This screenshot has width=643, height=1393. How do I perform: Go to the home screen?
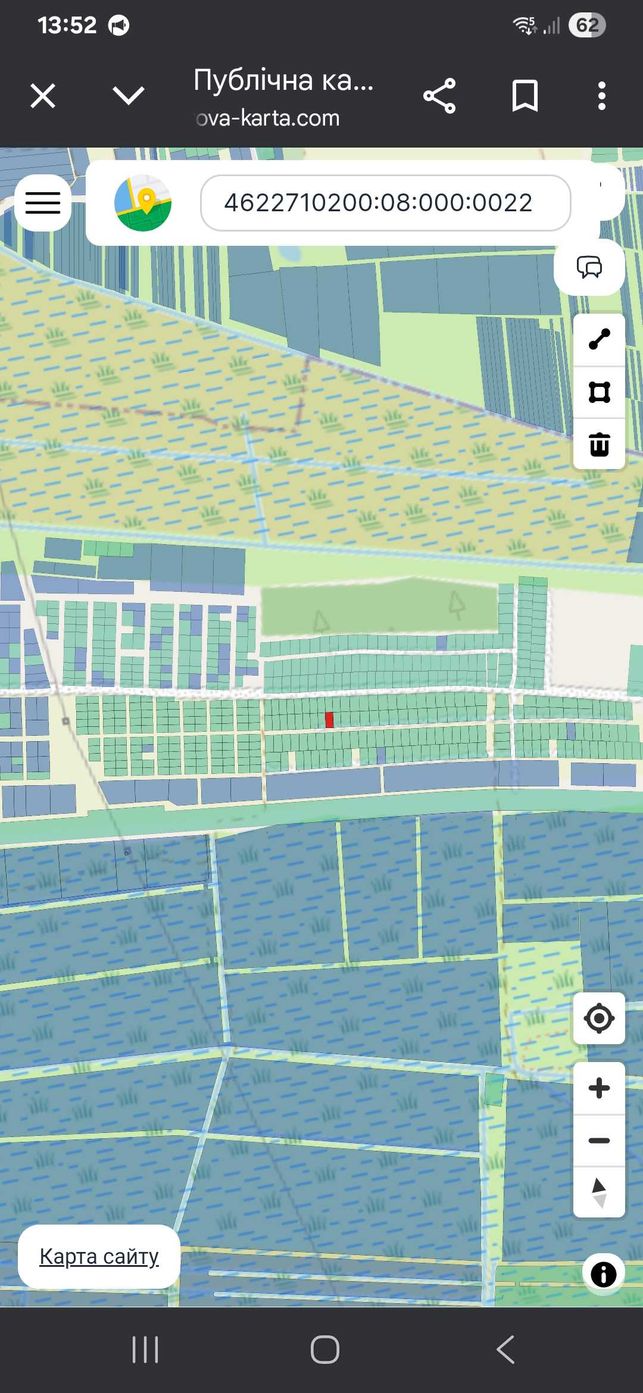[x=325, y=1350]
